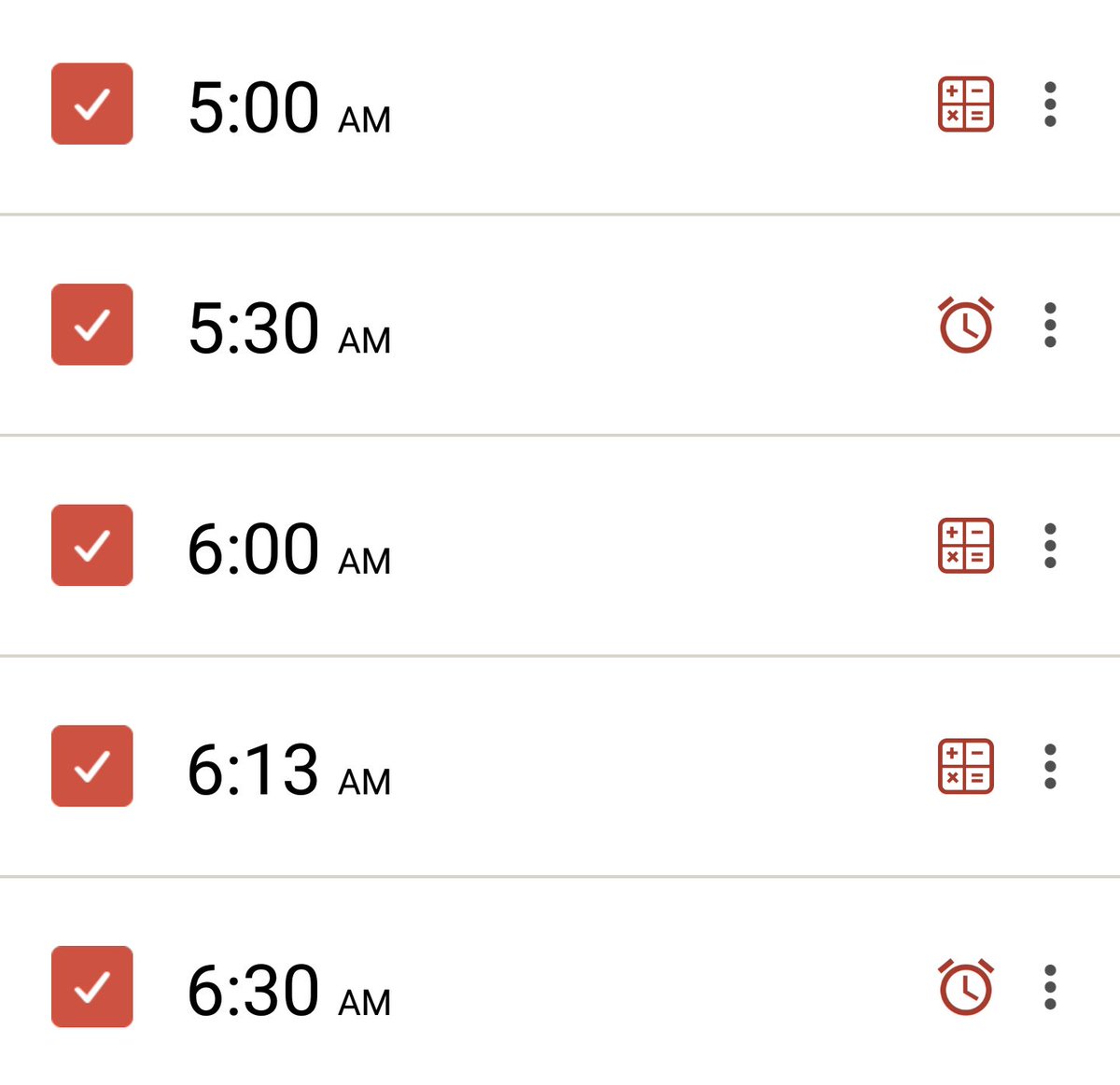Open more options for 6:13 AM alarm
Viewport: 1120px width, 1085px height.
click(1050, 766)
